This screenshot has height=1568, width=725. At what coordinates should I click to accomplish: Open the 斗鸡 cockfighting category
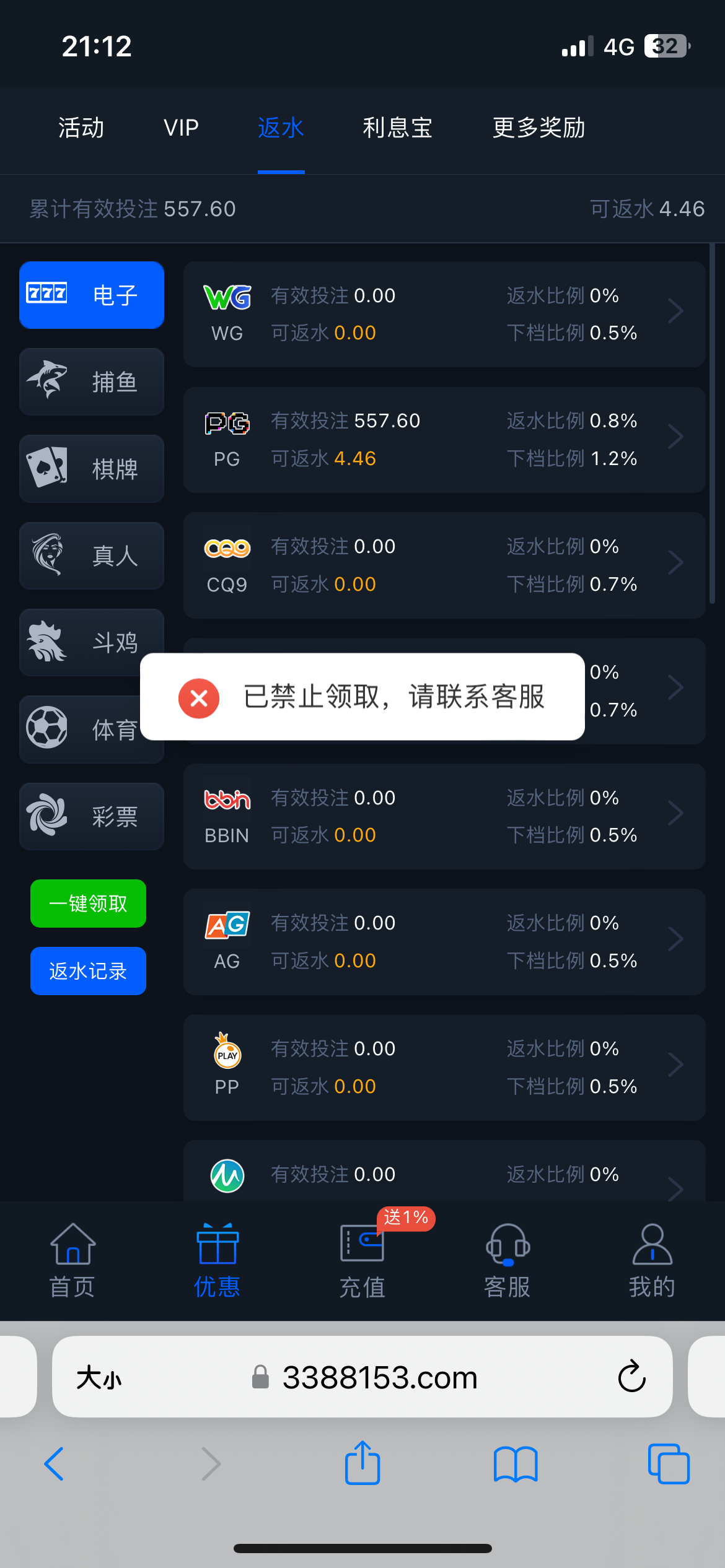tap(90, 642)
